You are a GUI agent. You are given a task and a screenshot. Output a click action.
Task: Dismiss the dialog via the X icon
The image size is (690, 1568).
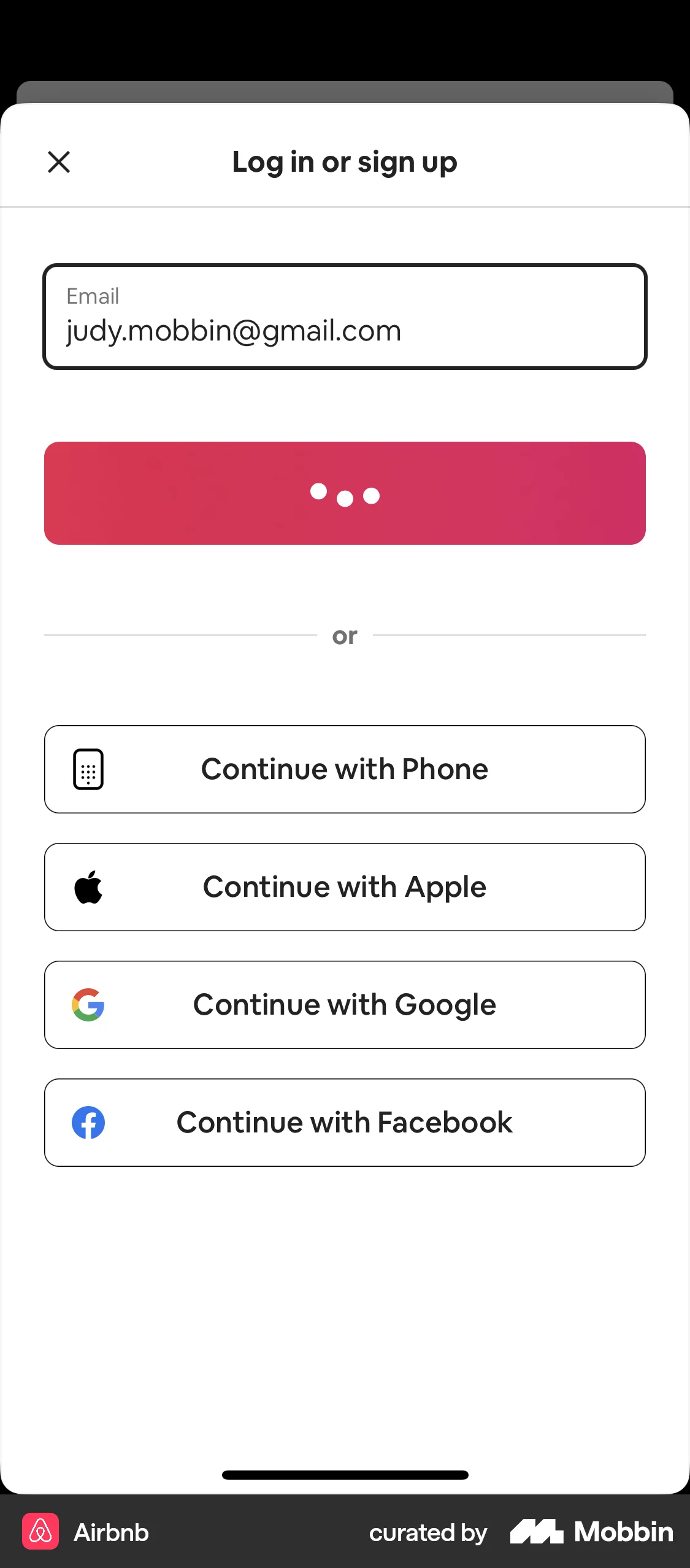(59, 162)
